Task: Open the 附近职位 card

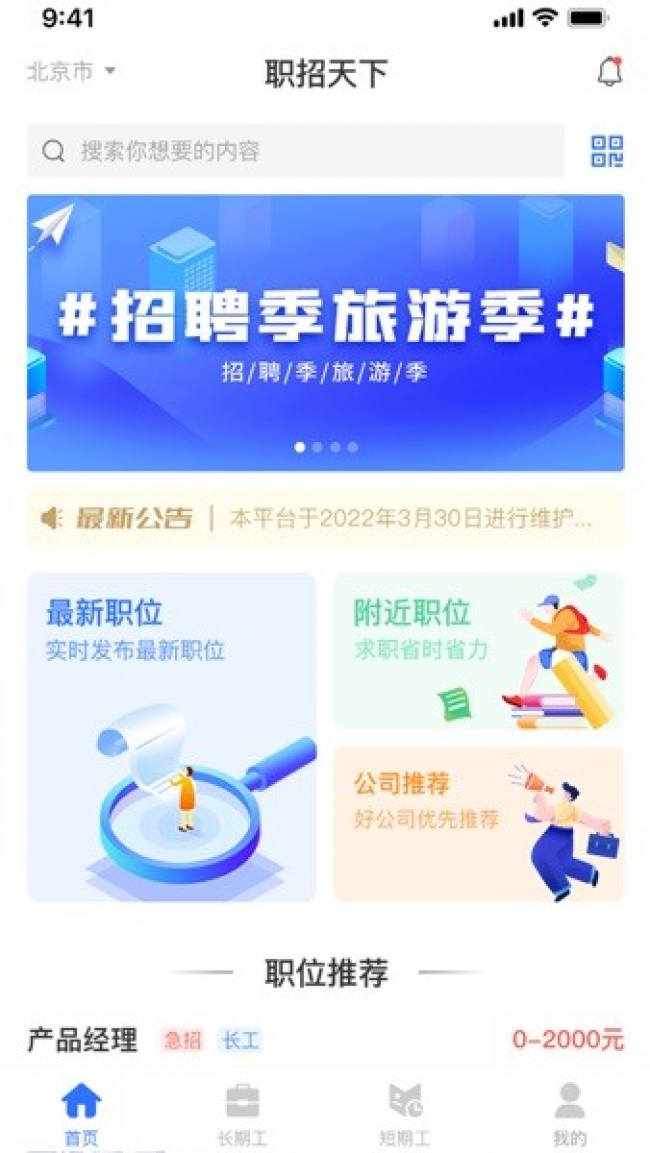Action: click(478, 651)
